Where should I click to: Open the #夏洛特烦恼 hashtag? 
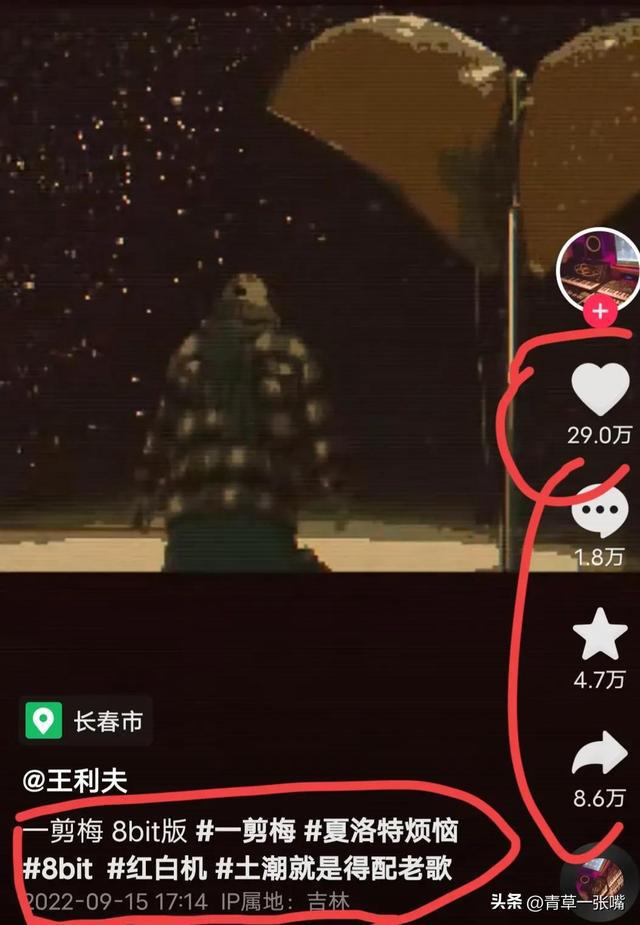click(x=381, y=830)
